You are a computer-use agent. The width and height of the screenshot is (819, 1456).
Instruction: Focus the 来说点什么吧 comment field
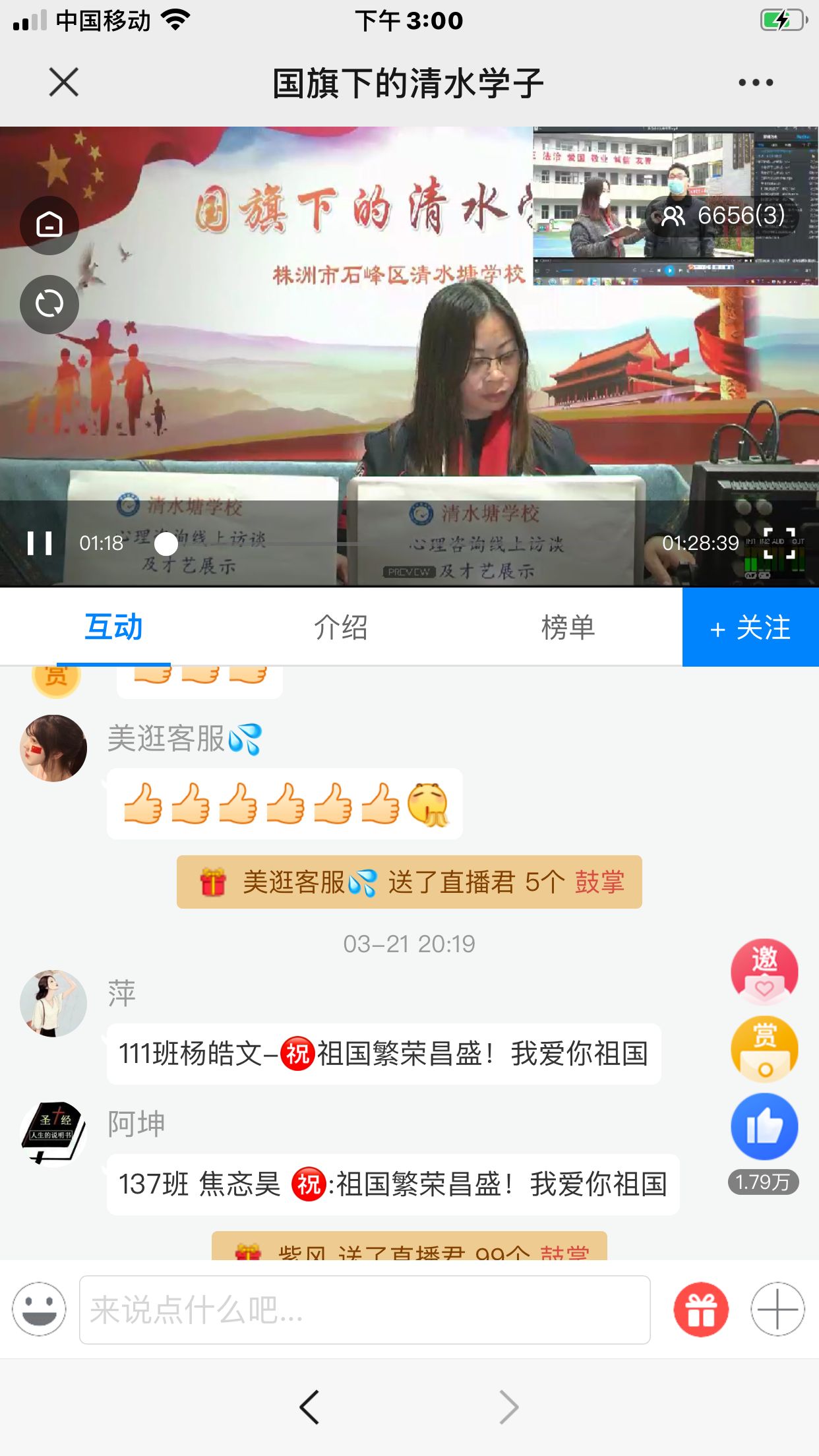[365, 1310]
